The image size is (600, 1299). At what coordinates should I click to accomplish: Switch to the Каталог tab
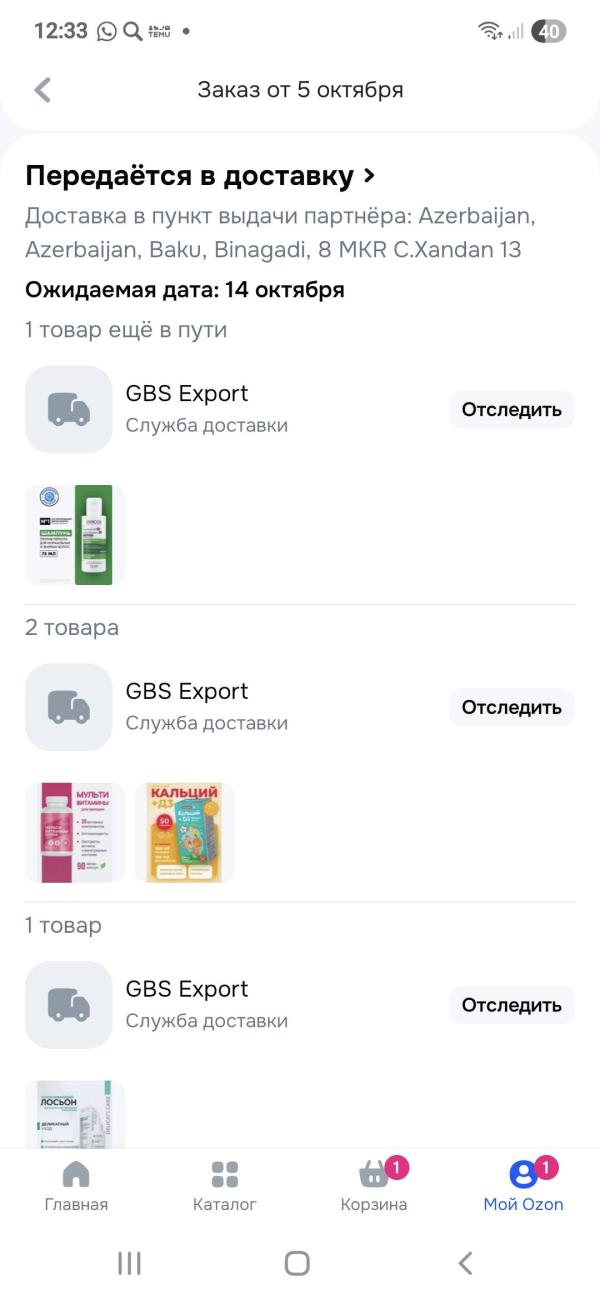coord(225,1186)
